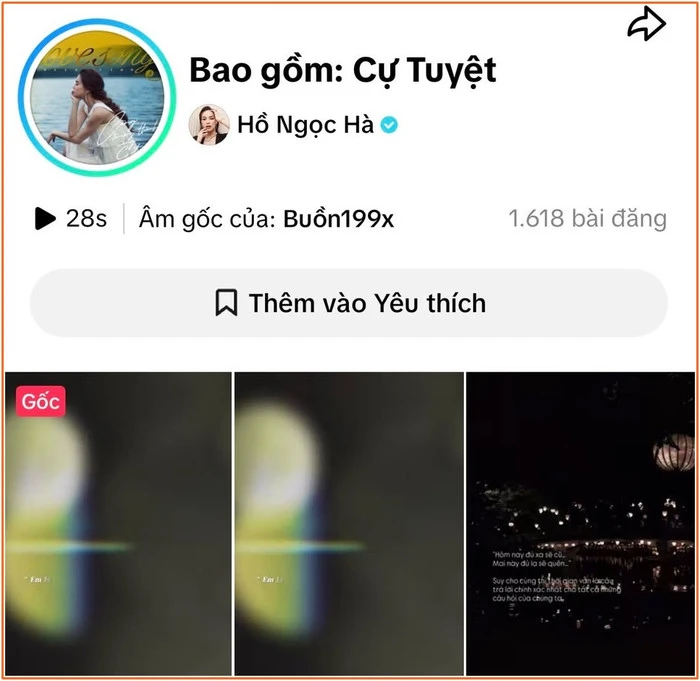The height and width of the screenshot is (681, 700).
Task: Open the night lantern video thumbnail
Action: point(582,523)
